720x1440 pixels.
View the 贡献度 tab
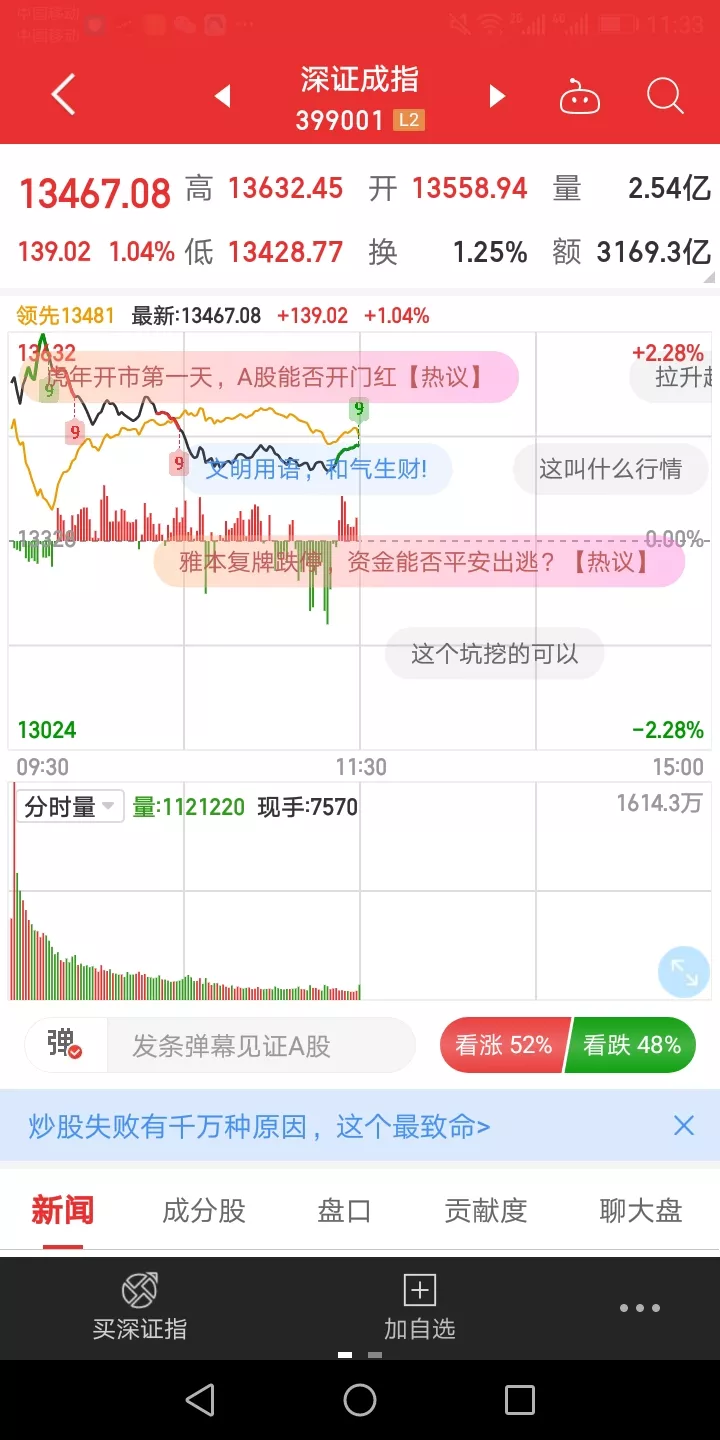(485, 1211)
